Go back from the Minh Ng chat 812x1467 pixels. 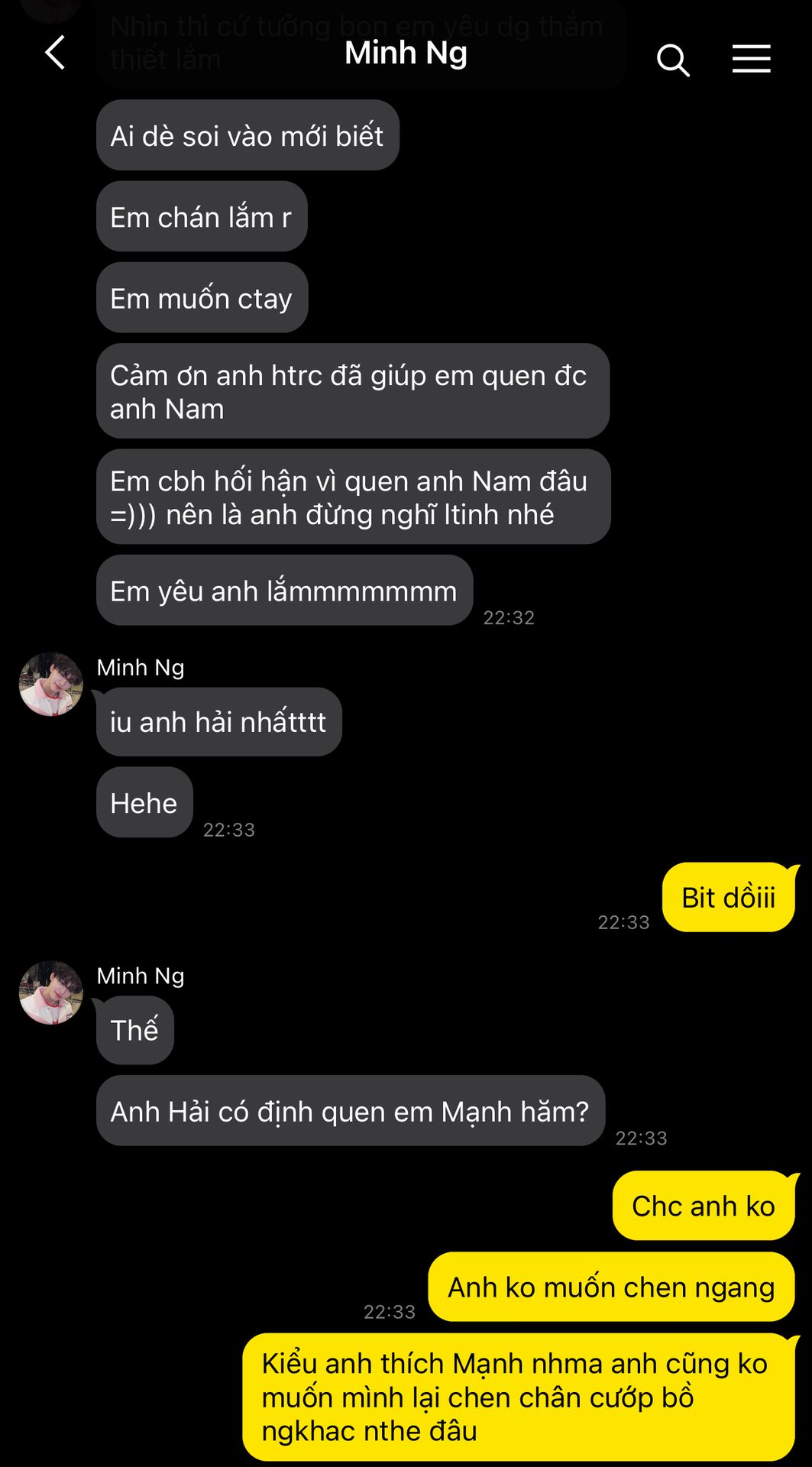(x=55, y=53)
